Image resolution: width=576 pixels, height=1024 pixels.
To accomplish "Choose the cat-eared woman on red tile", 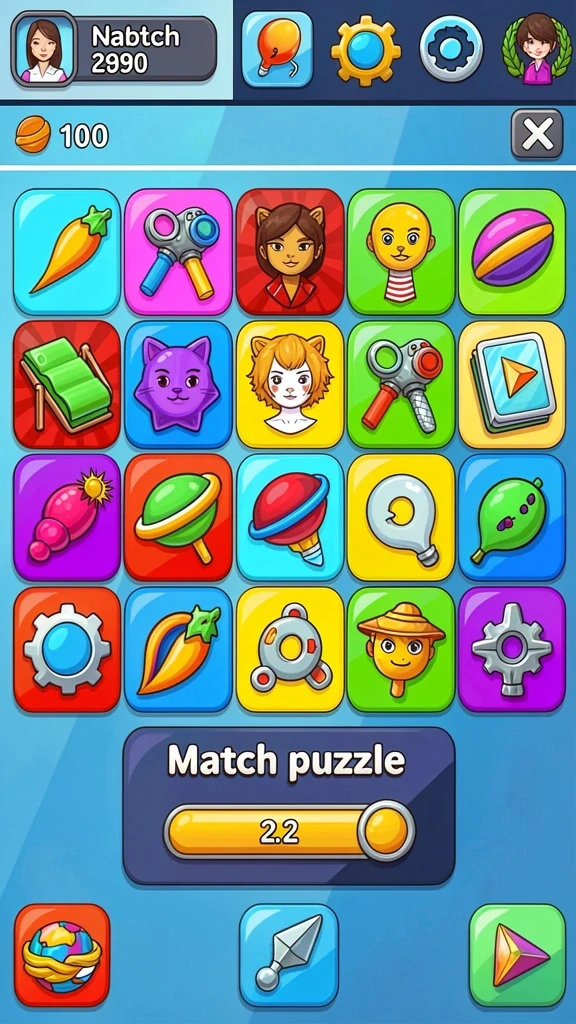I will pyautogui.click(x=289, y=251).
